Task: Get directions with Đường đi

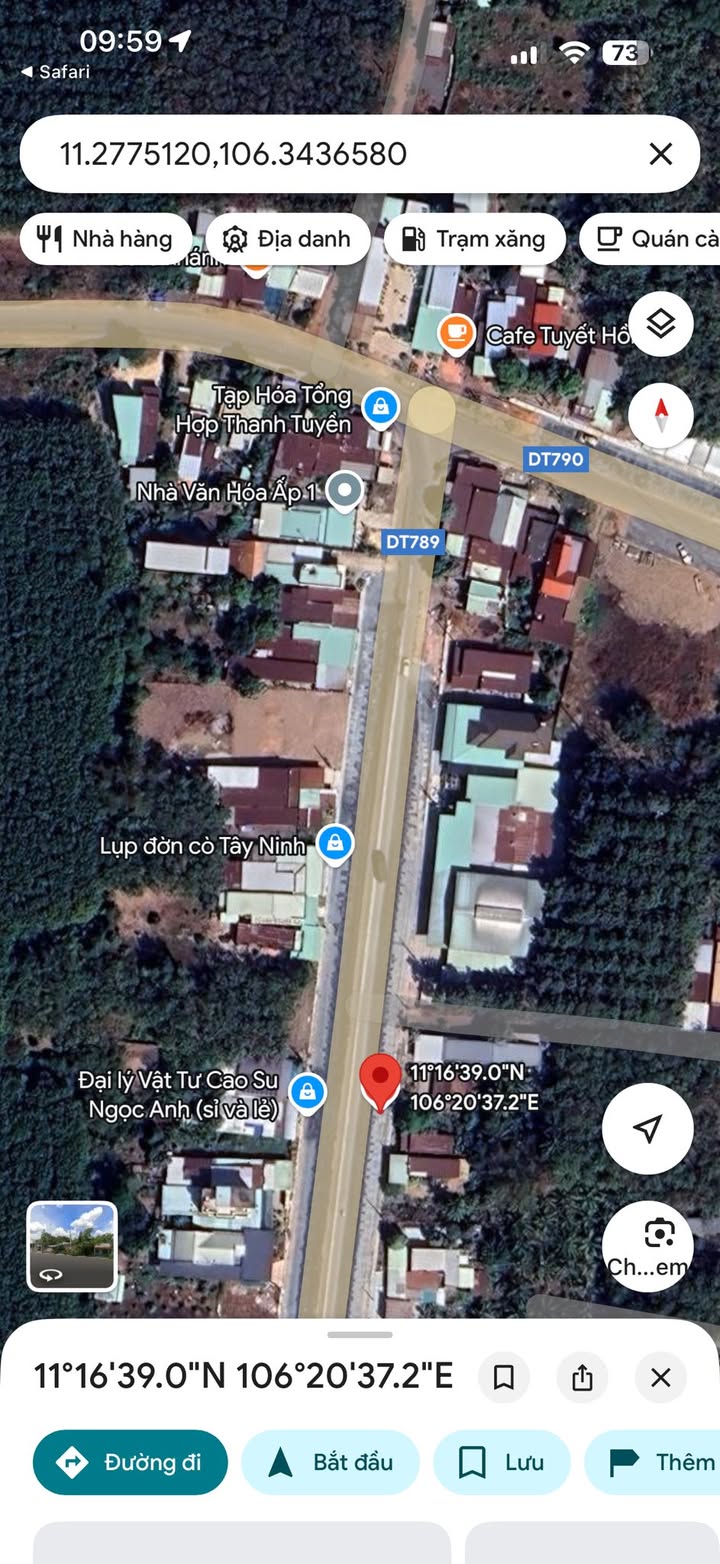Action: [x=130, y=1462]
